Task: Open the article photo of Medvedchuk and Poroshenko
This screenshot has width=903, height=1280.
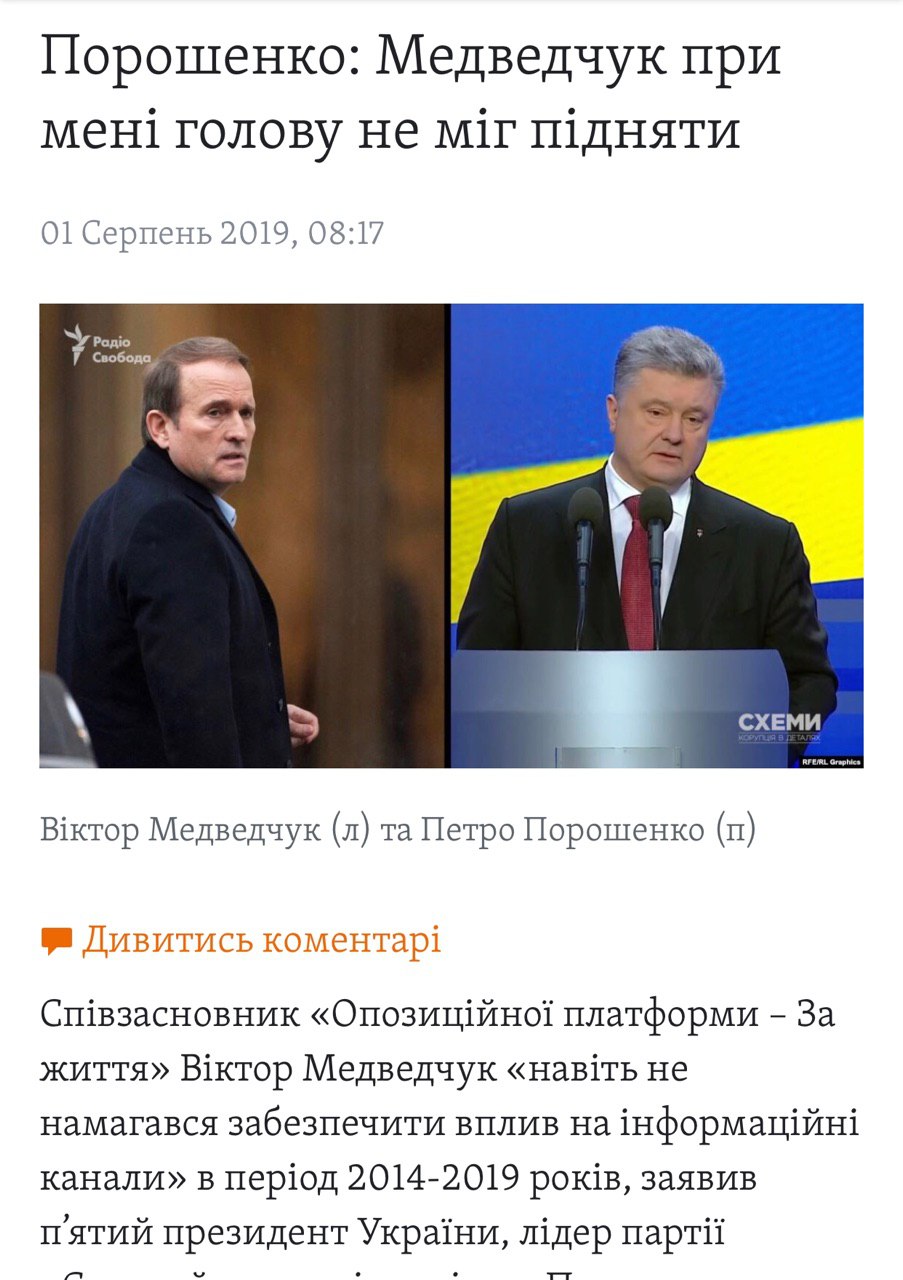Action: (451, 536)
